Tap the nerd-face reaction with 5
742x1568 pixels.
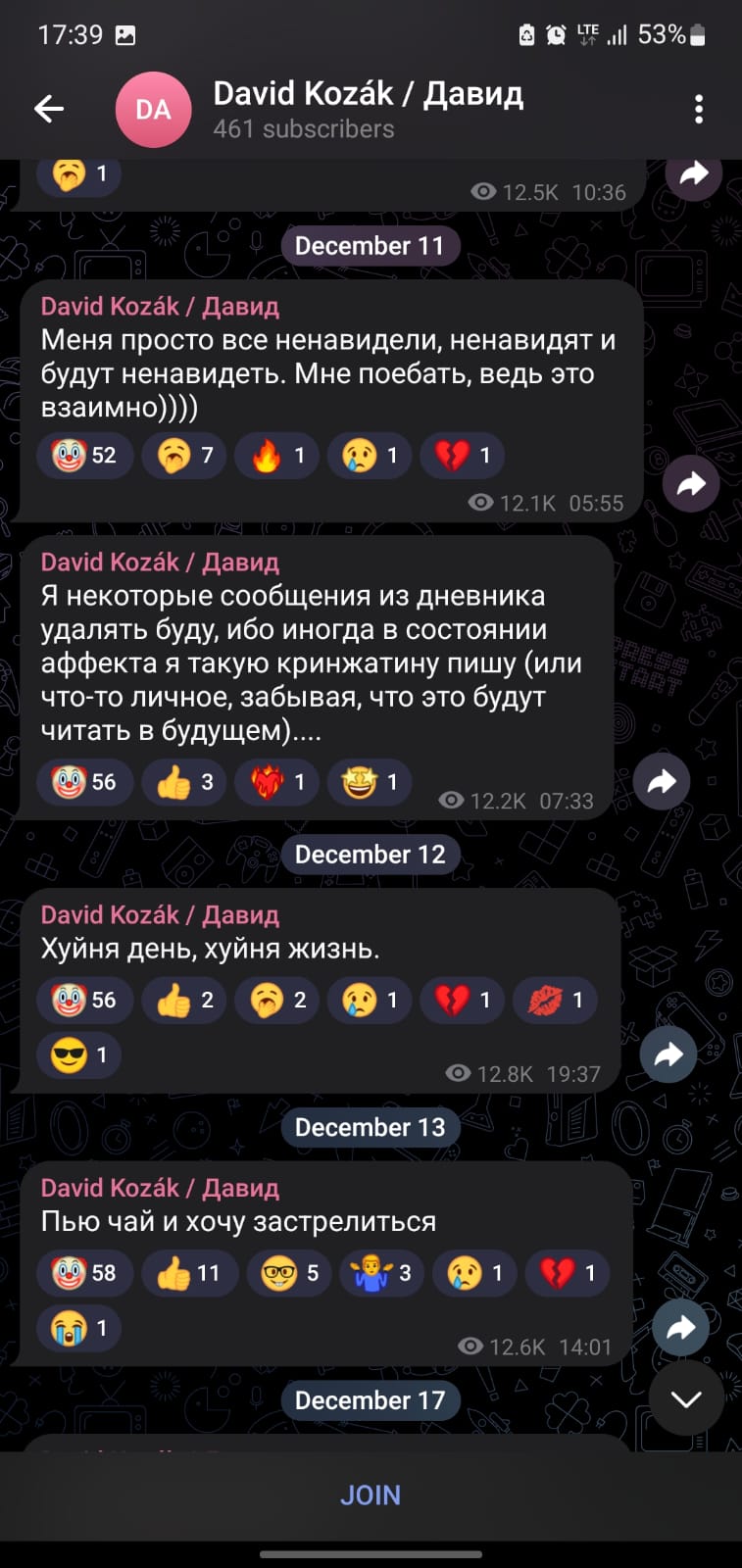(x=290, y=1273)
